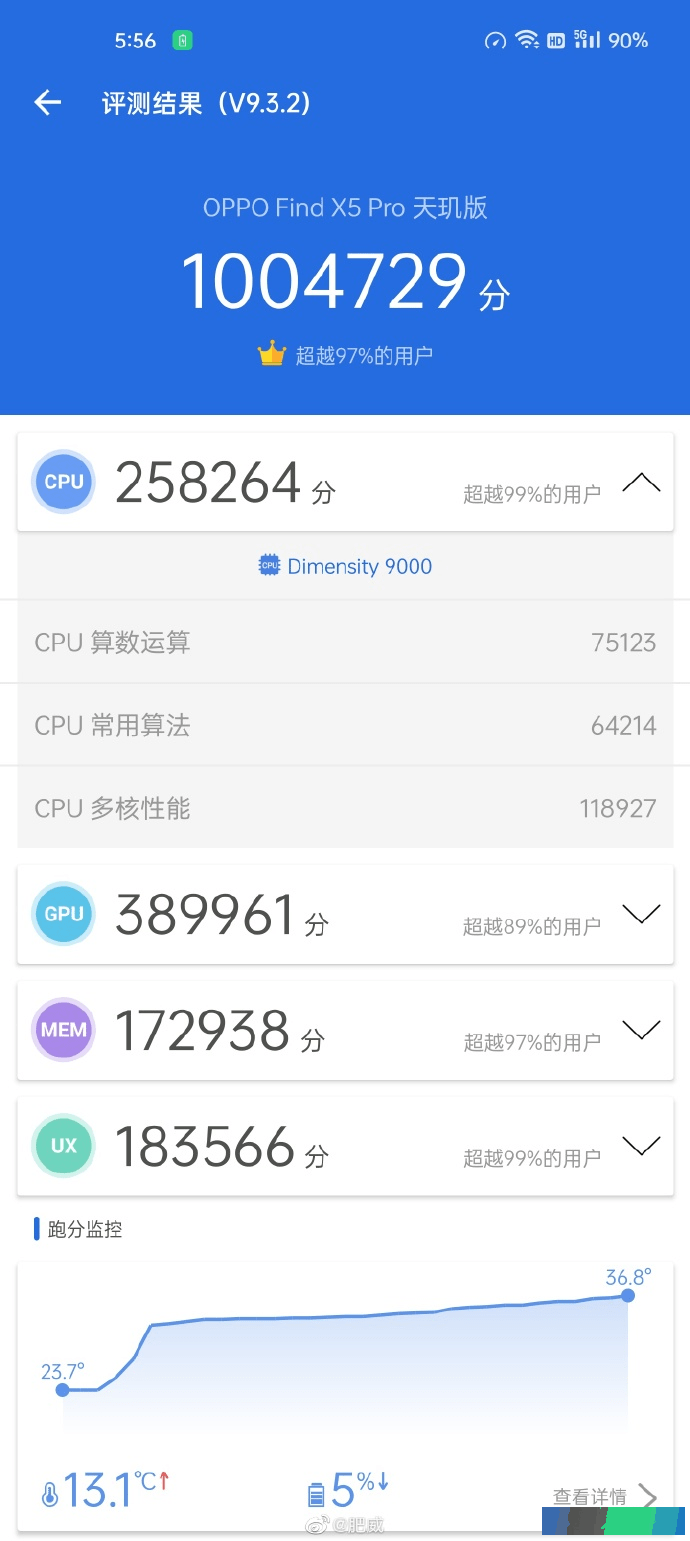690x1541 pixels.
Task: Expand the GPU score details
Action: pos(641,913)
